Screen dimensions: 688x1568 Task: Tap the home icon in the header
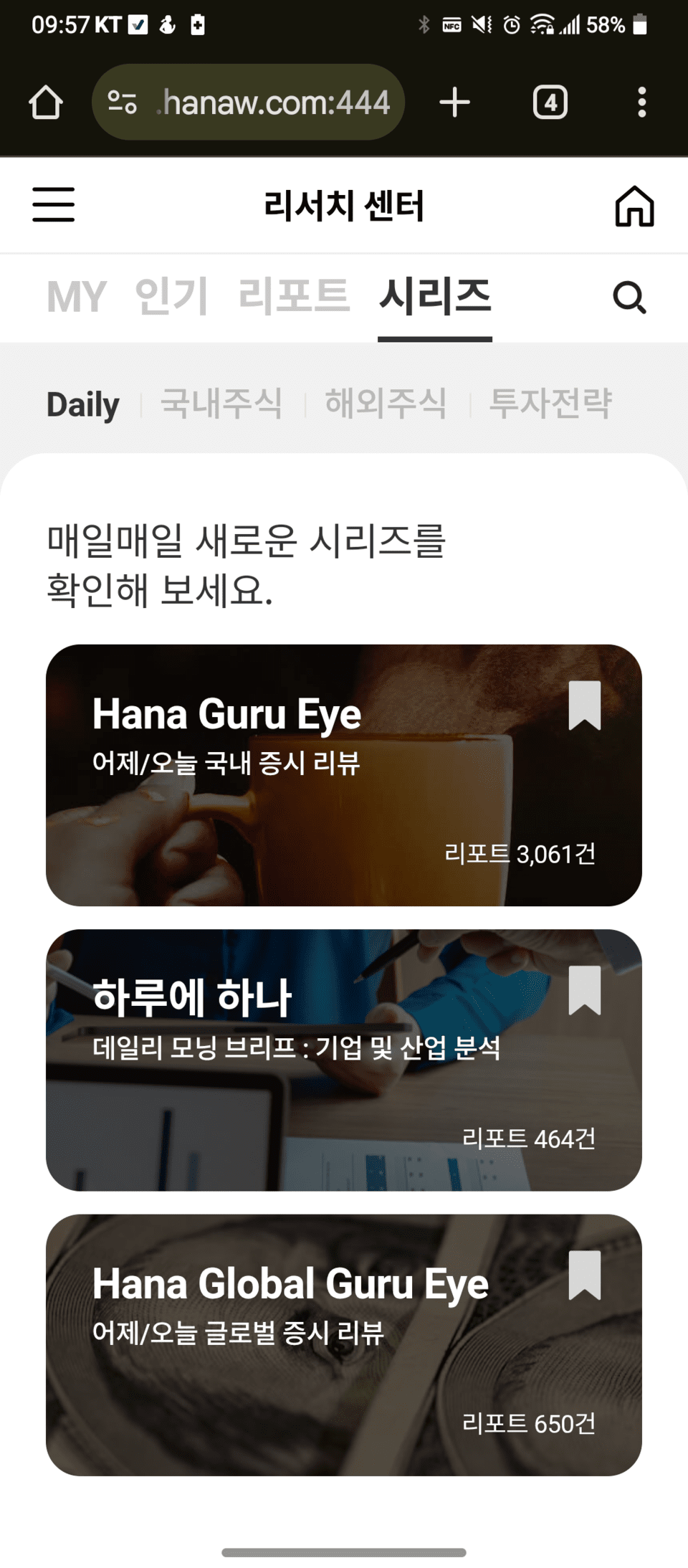634,206
